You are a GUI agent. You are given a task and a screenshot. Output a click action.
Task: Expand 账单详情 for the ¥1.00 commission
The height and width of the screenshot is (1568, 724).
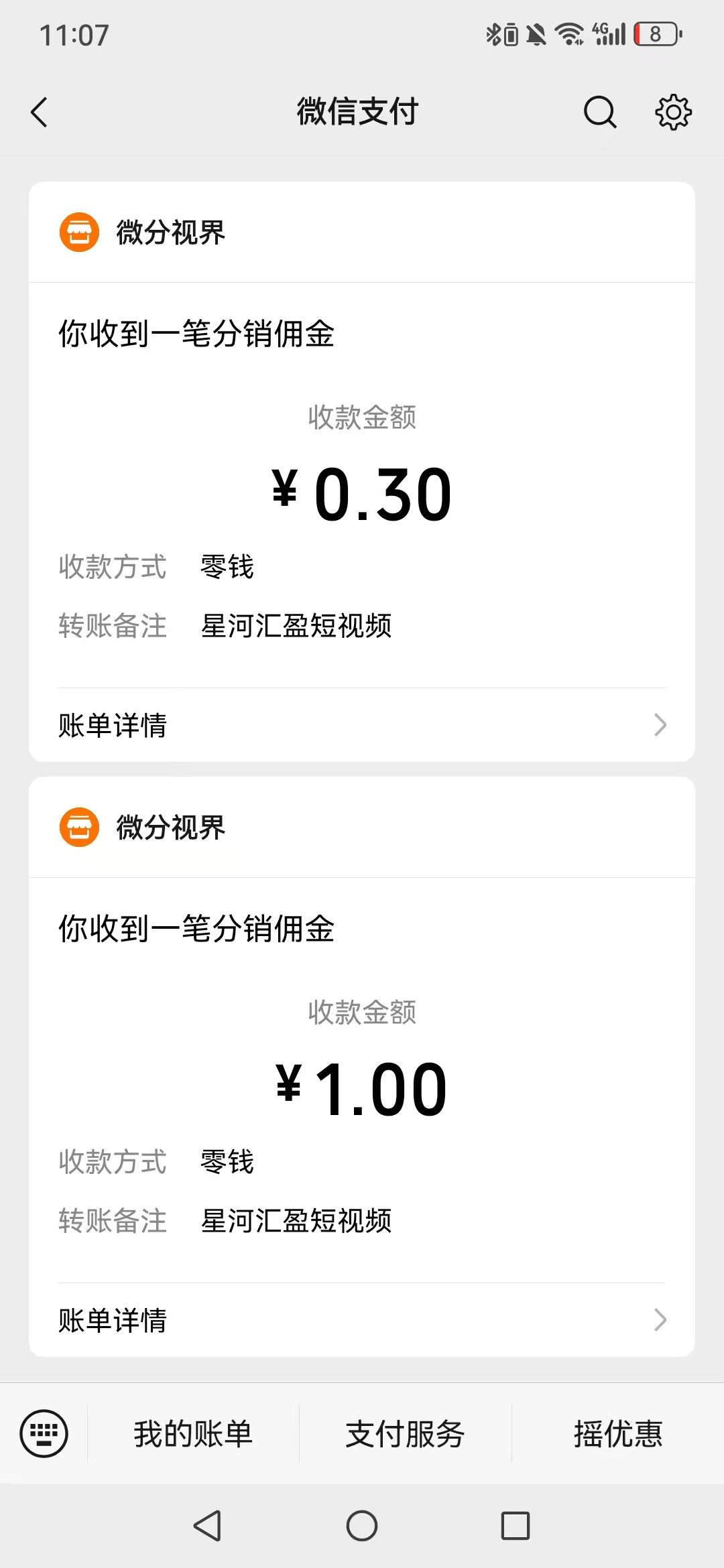coord(112,1320)
